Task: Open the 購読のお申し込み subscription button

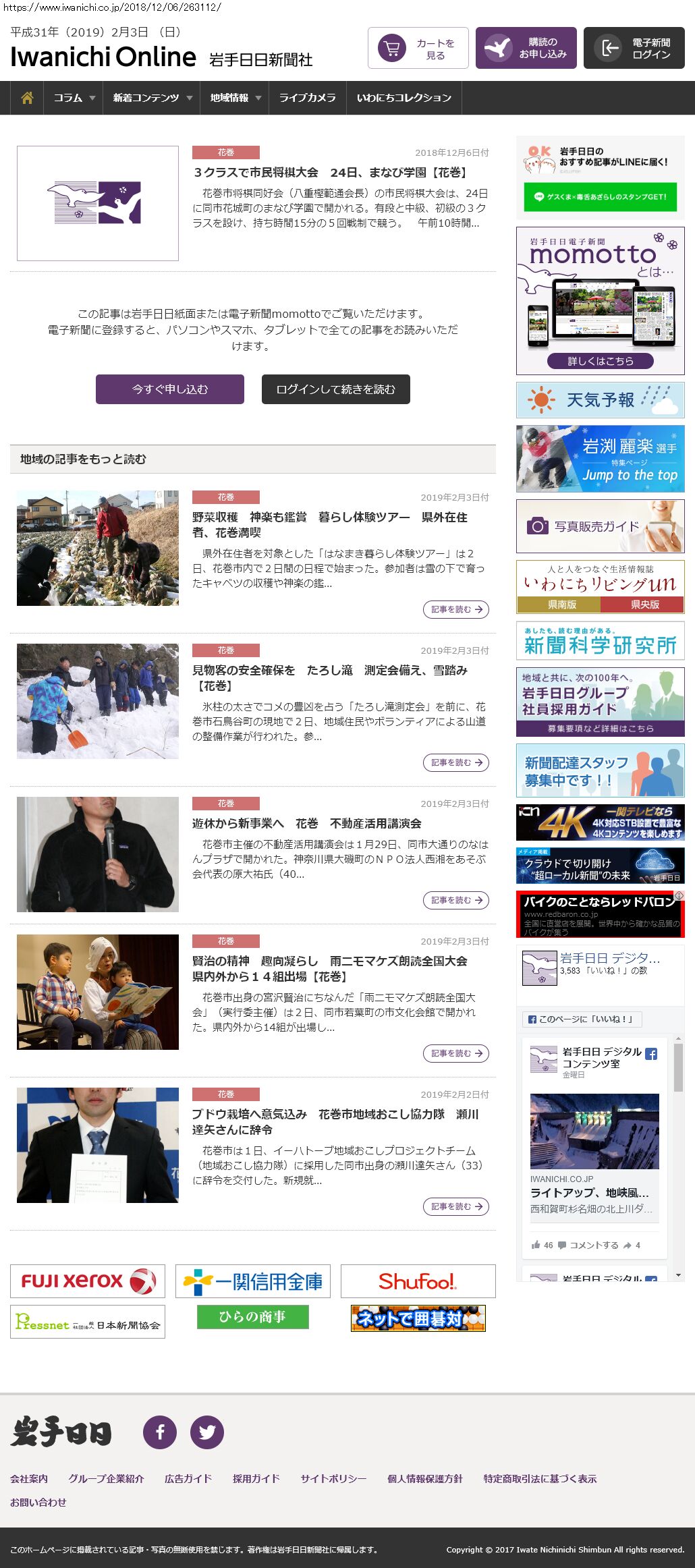Action: point(526,48)
